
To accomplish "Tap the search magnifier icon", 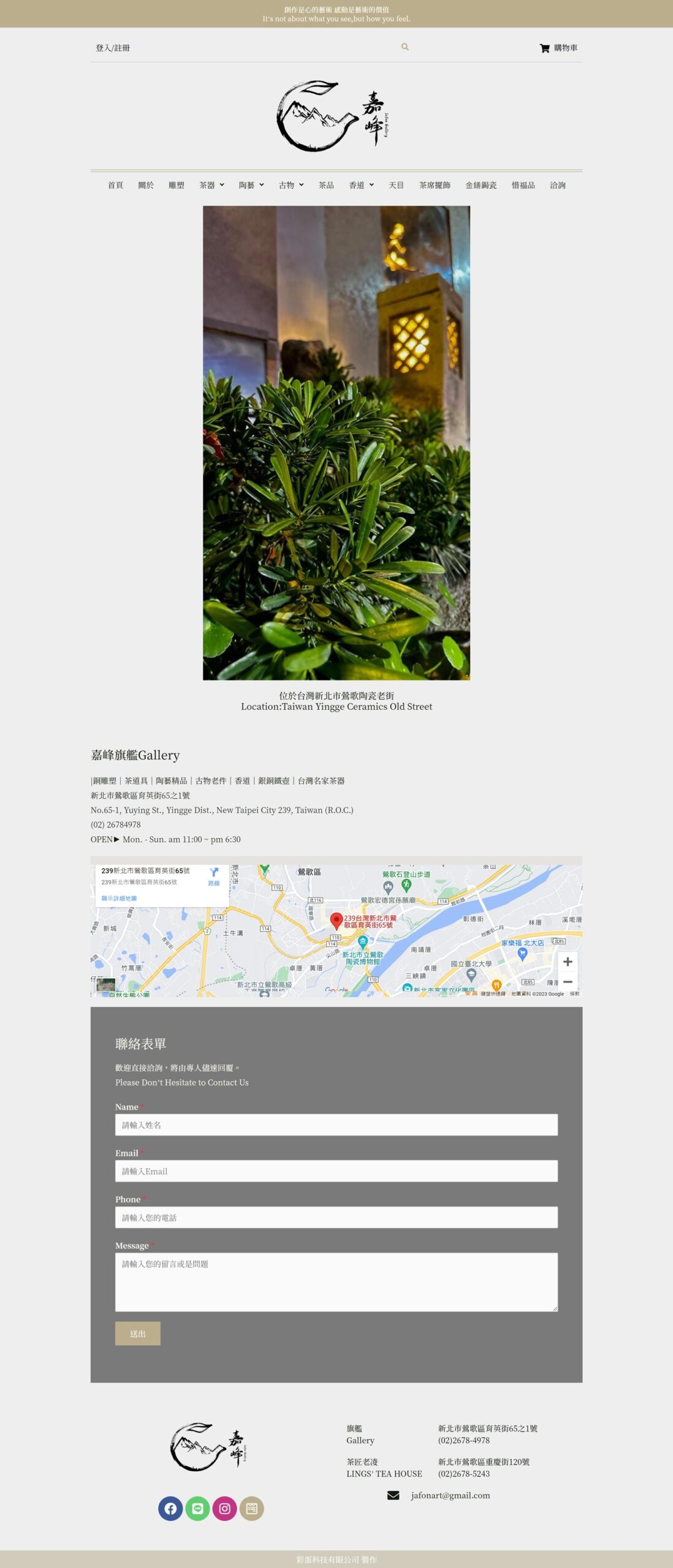I will pos(405,47).
